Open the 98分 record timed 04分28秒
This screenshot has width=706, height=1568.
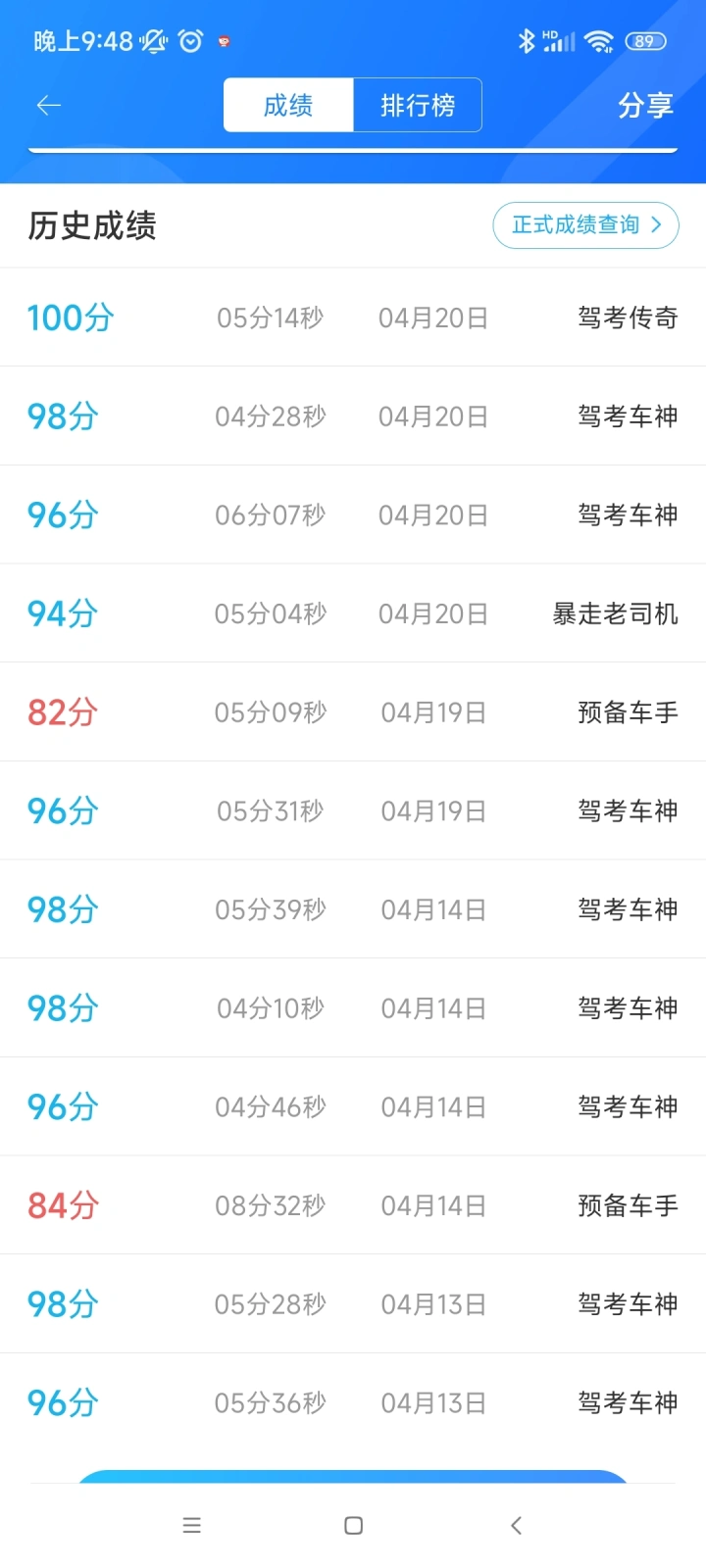353,416
